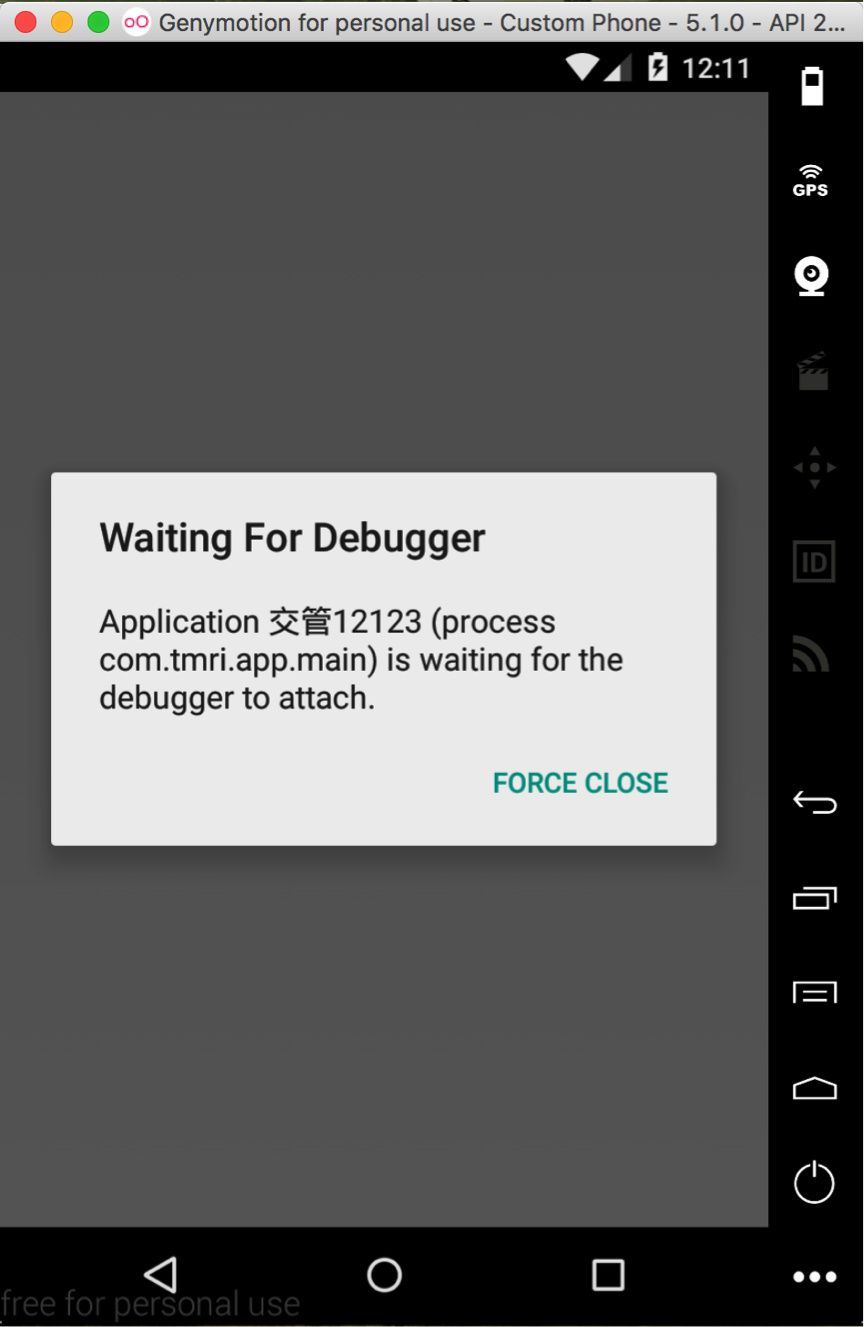Tap the Android home circle button

384,1274
